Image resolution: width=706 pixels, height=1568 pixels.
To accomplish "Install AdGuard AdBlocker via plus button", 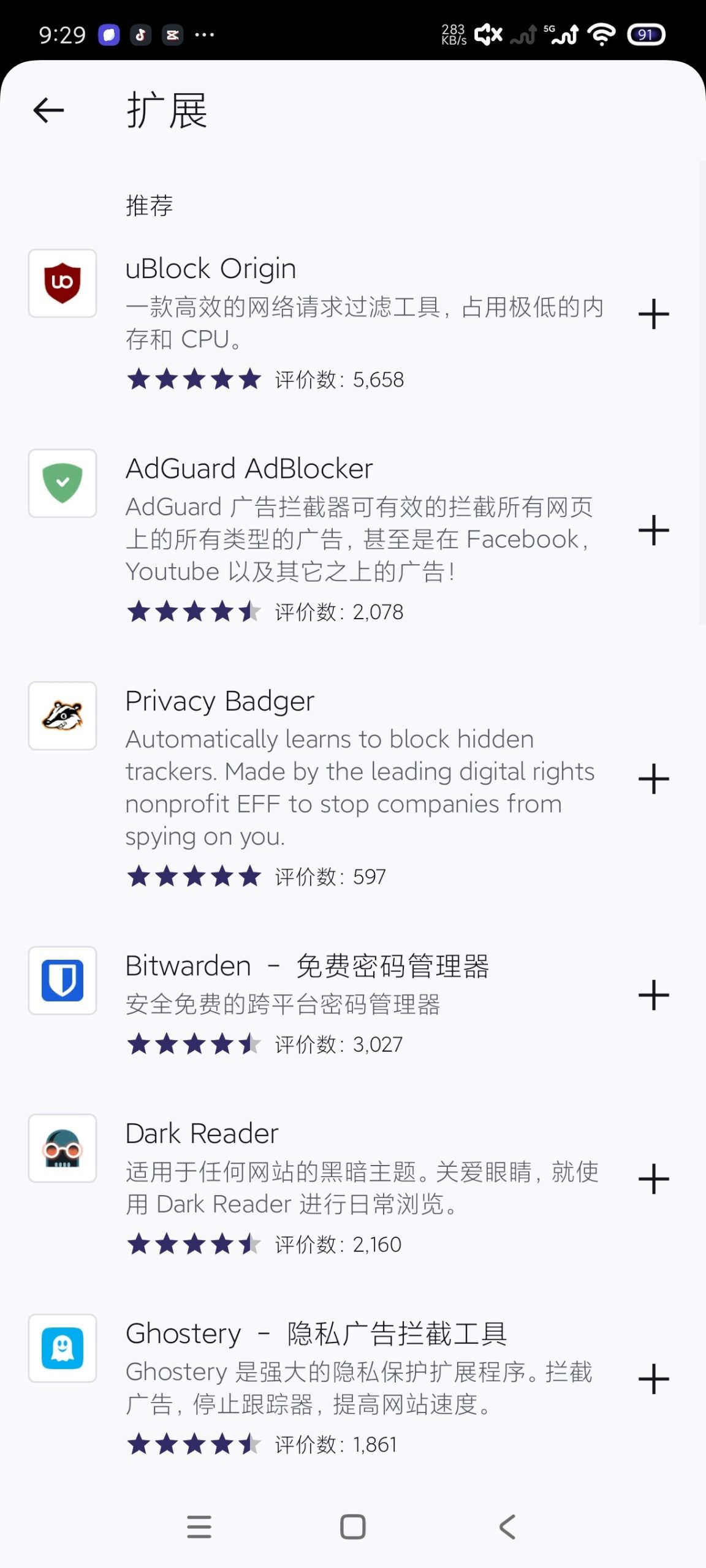I will click(655, 529).
